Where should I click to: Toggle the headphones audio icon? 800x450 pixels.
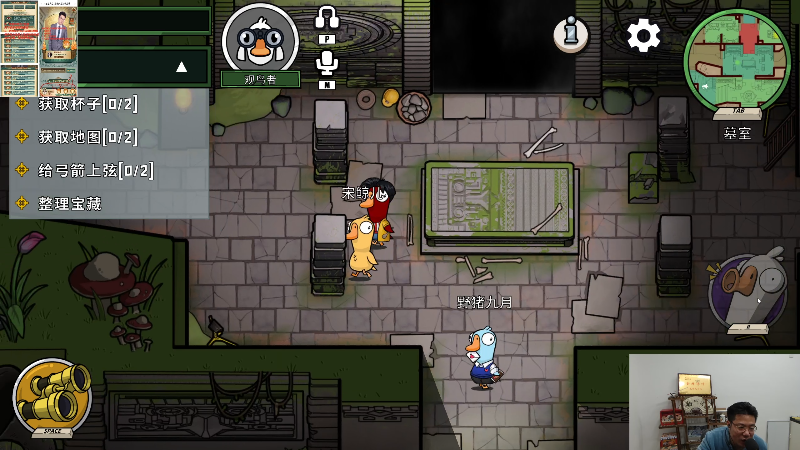(x=327, y=17)
